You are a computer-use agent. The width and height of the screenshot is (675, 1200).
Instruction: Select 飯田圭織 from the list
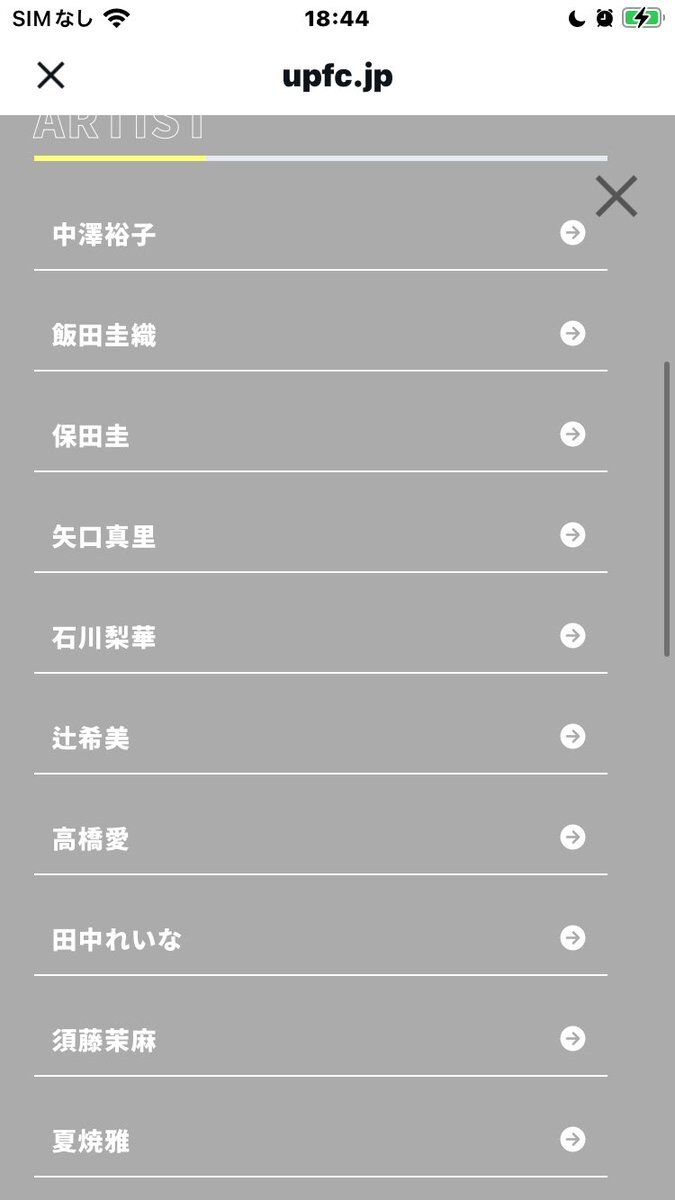coord(320,334)
